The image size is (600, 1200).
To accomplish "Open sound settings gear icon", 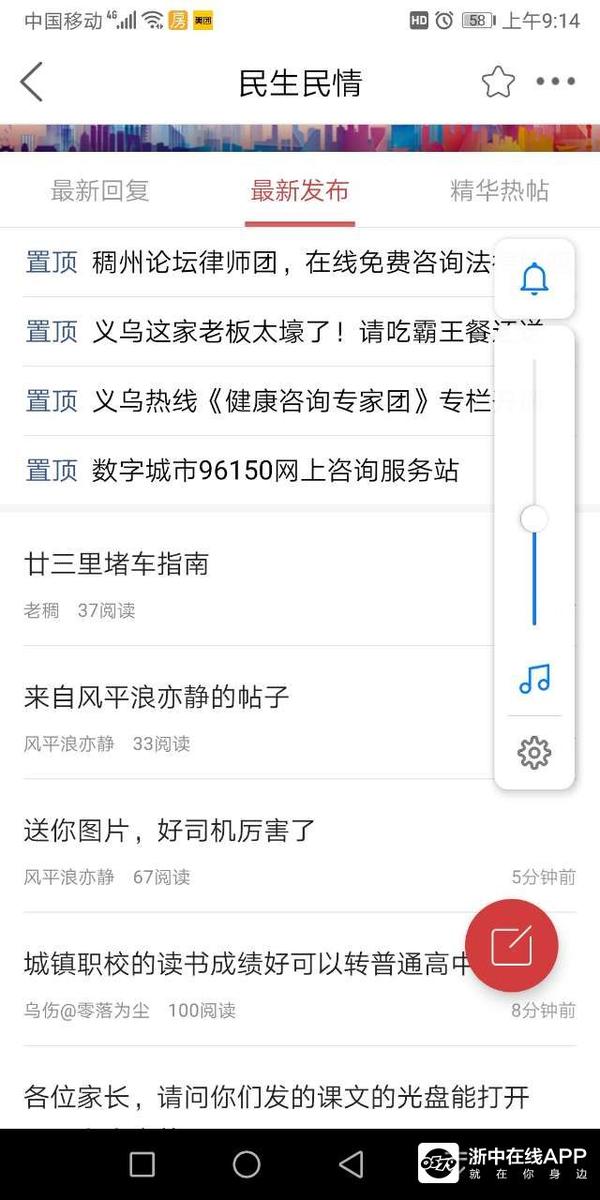I will (534, 752).
